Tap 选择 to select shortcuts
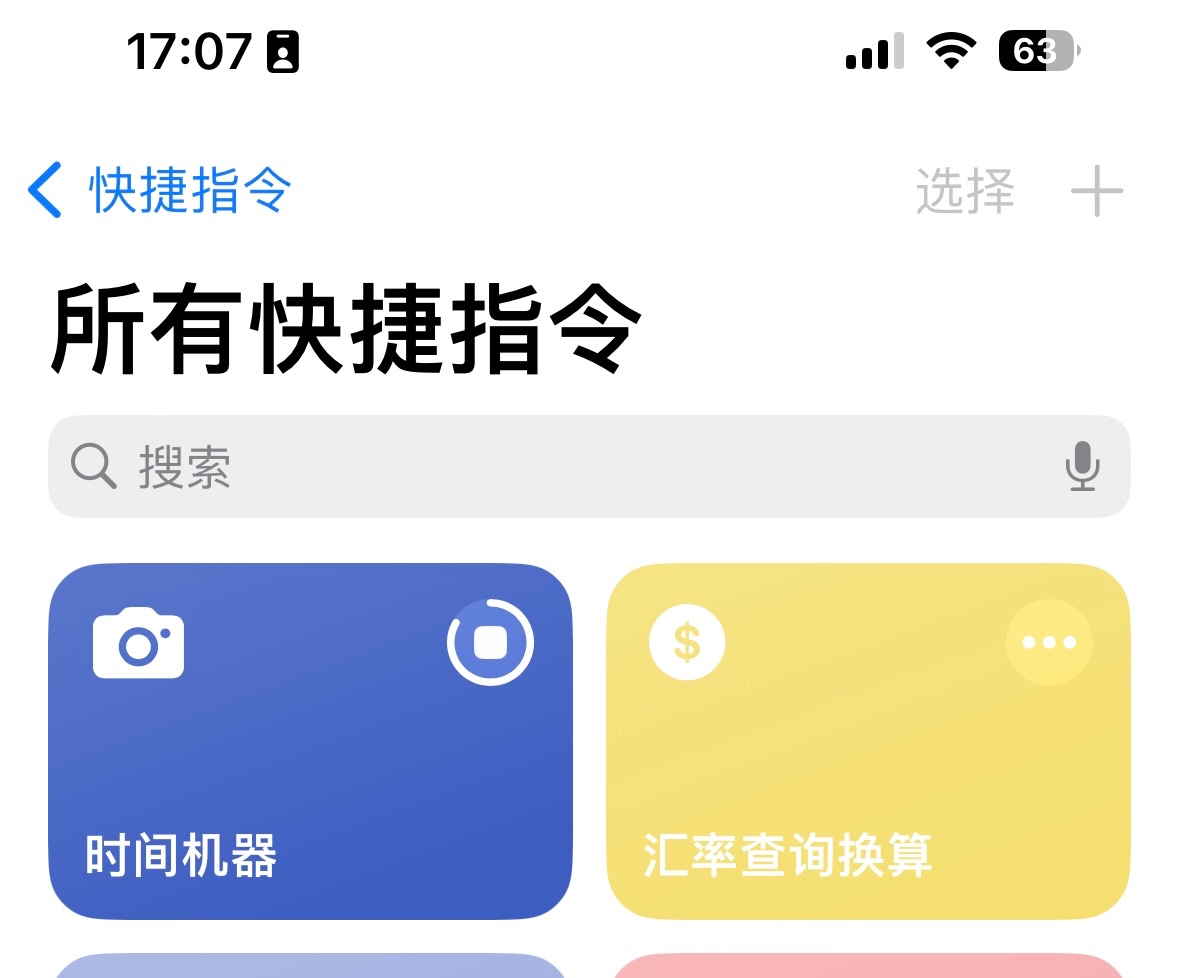The height and width of the screenshot is (978, 1179). 964,191
